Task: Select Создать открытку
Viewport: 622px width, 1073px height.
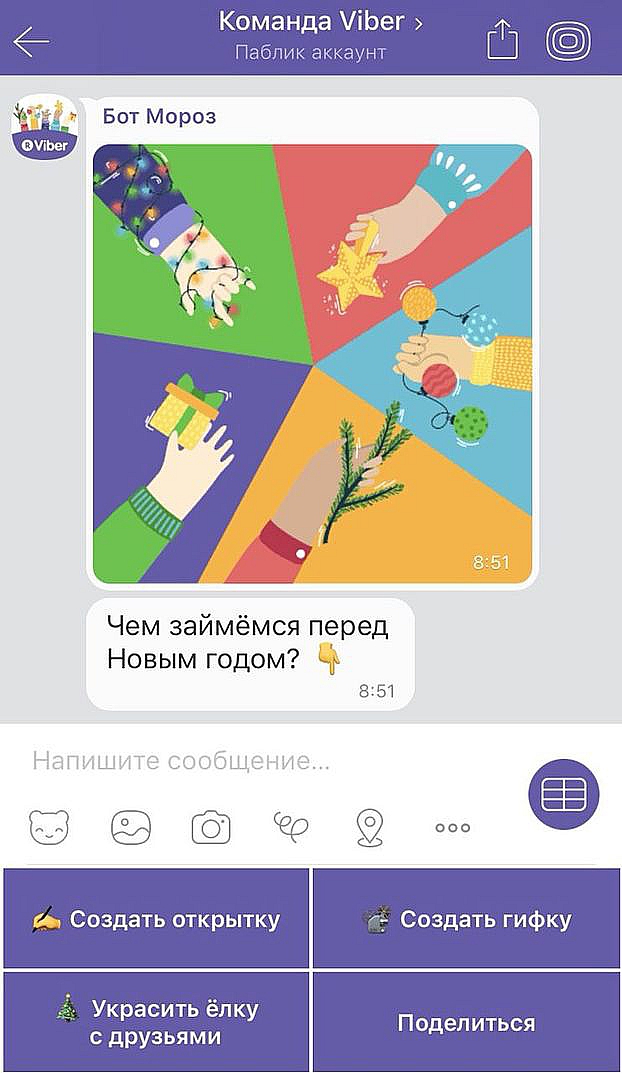Action: coord(156,919)
